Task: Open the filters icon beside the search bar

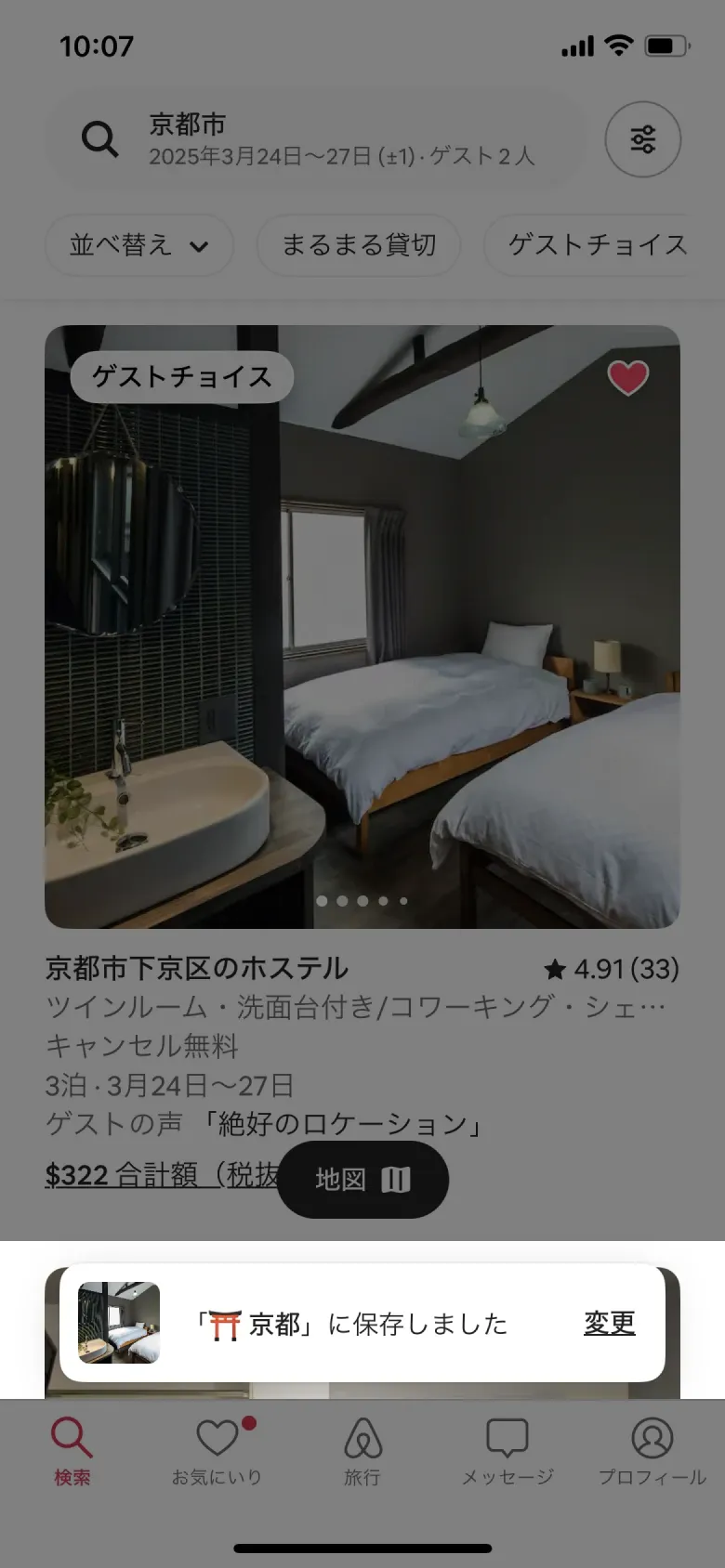Action: tap(643, 140)
